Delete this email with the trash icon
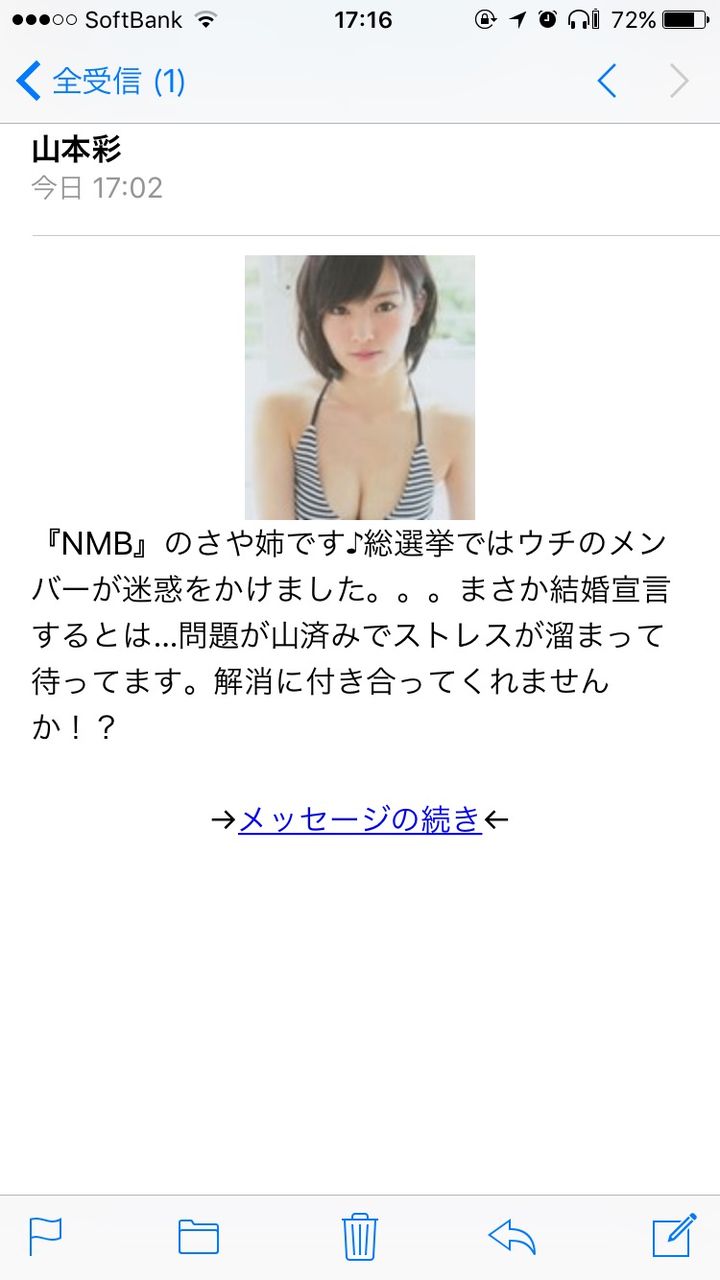 [359, 1237]
